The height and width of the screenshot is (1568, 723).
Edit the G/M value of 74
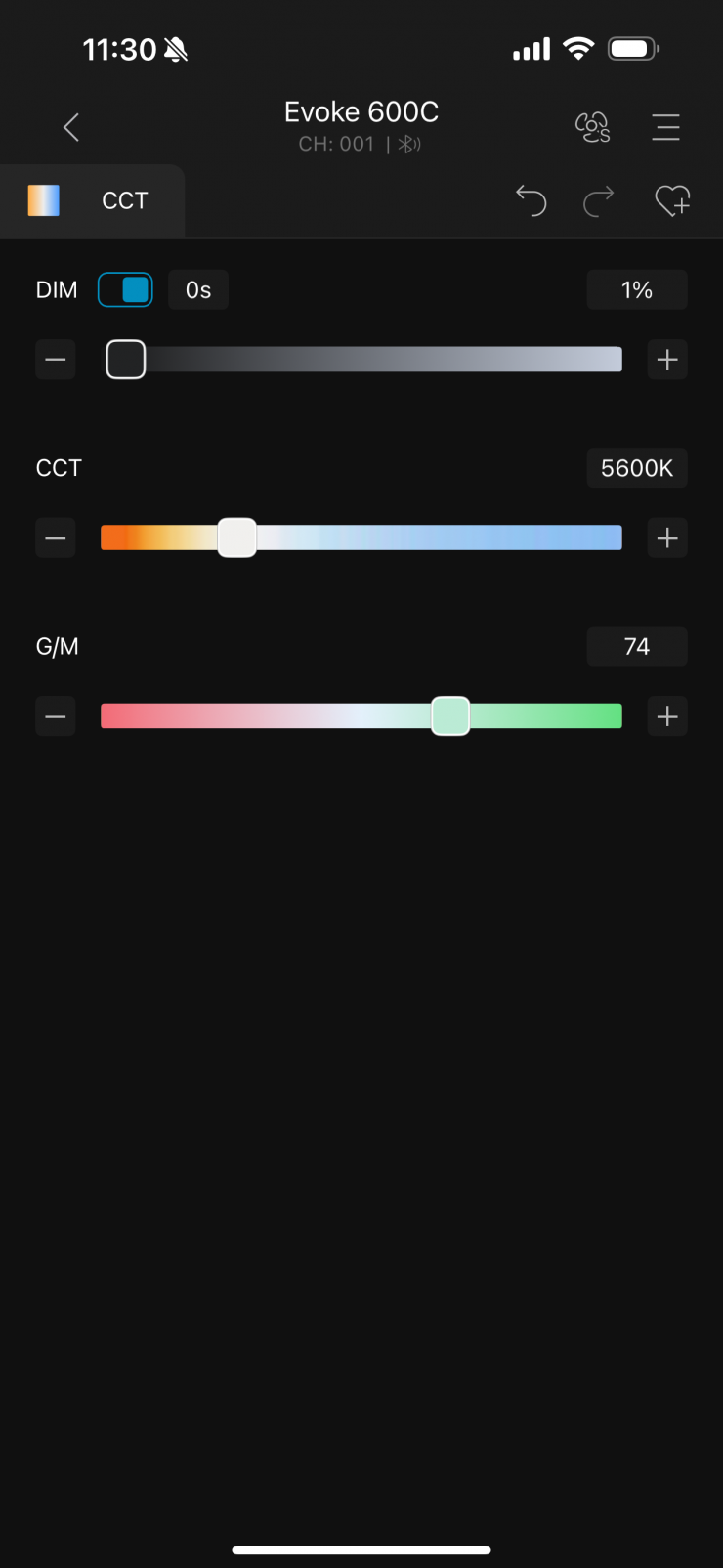pyautogui.click(x=637, y=646)
